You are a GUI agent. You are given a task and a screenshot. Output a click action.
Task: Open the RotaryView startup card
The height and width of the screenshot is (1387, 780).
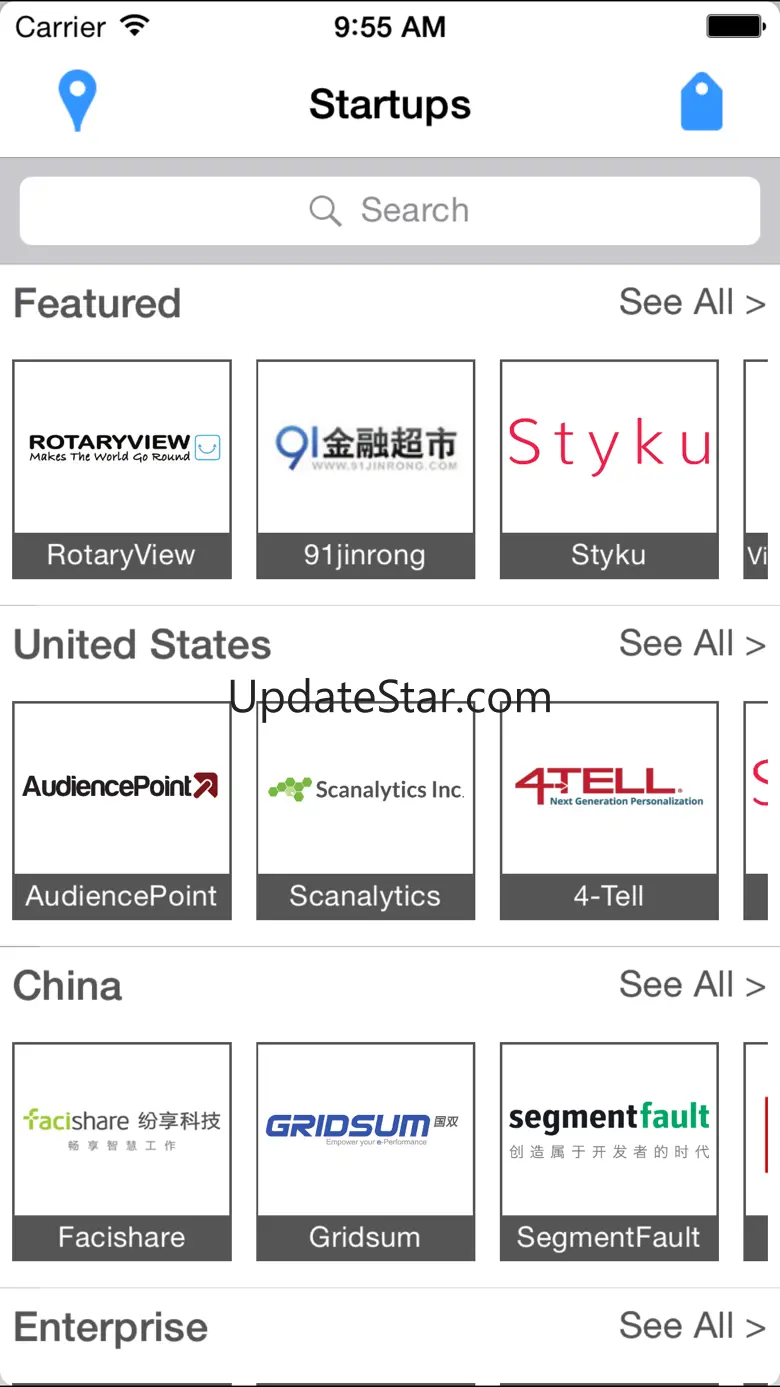coord(122,469)
